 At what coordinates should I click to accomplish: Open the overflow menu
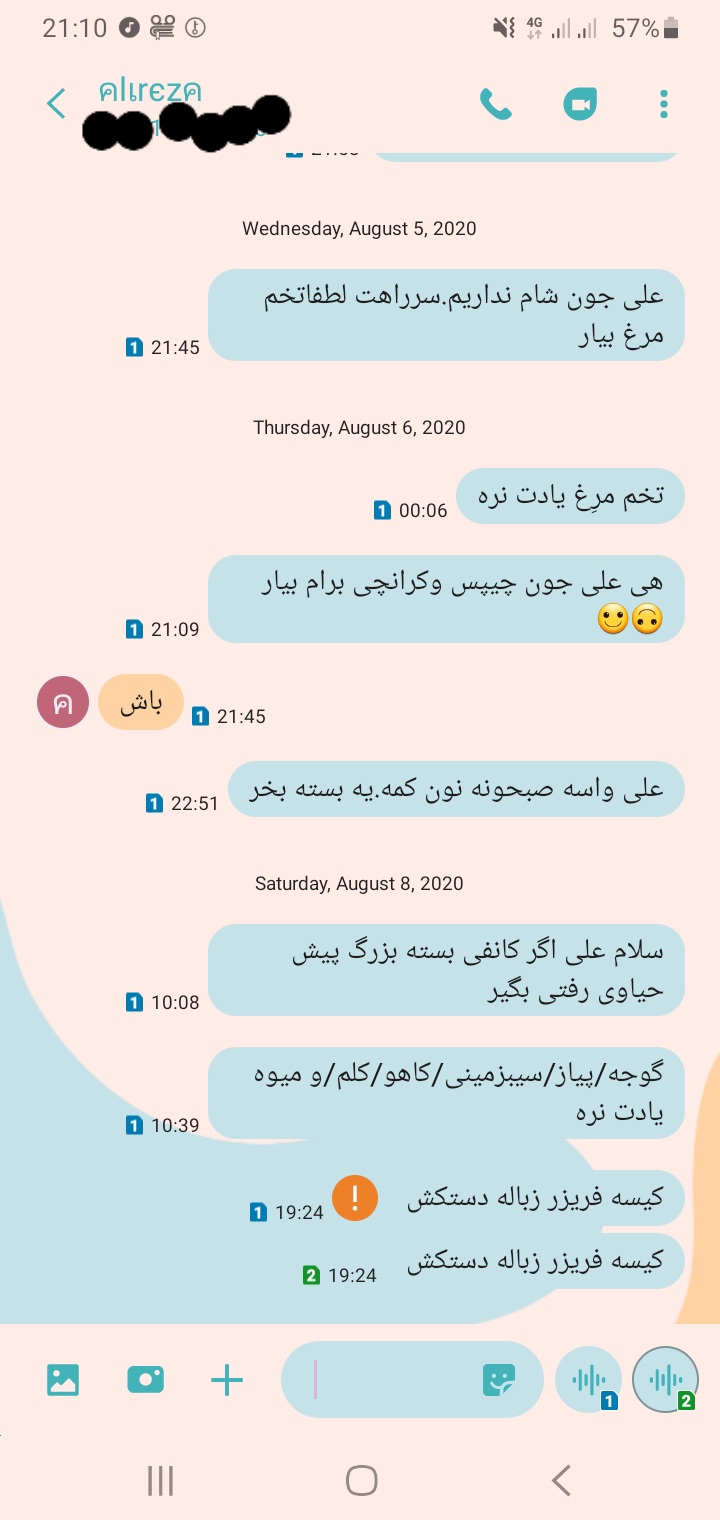coord(664,104)
